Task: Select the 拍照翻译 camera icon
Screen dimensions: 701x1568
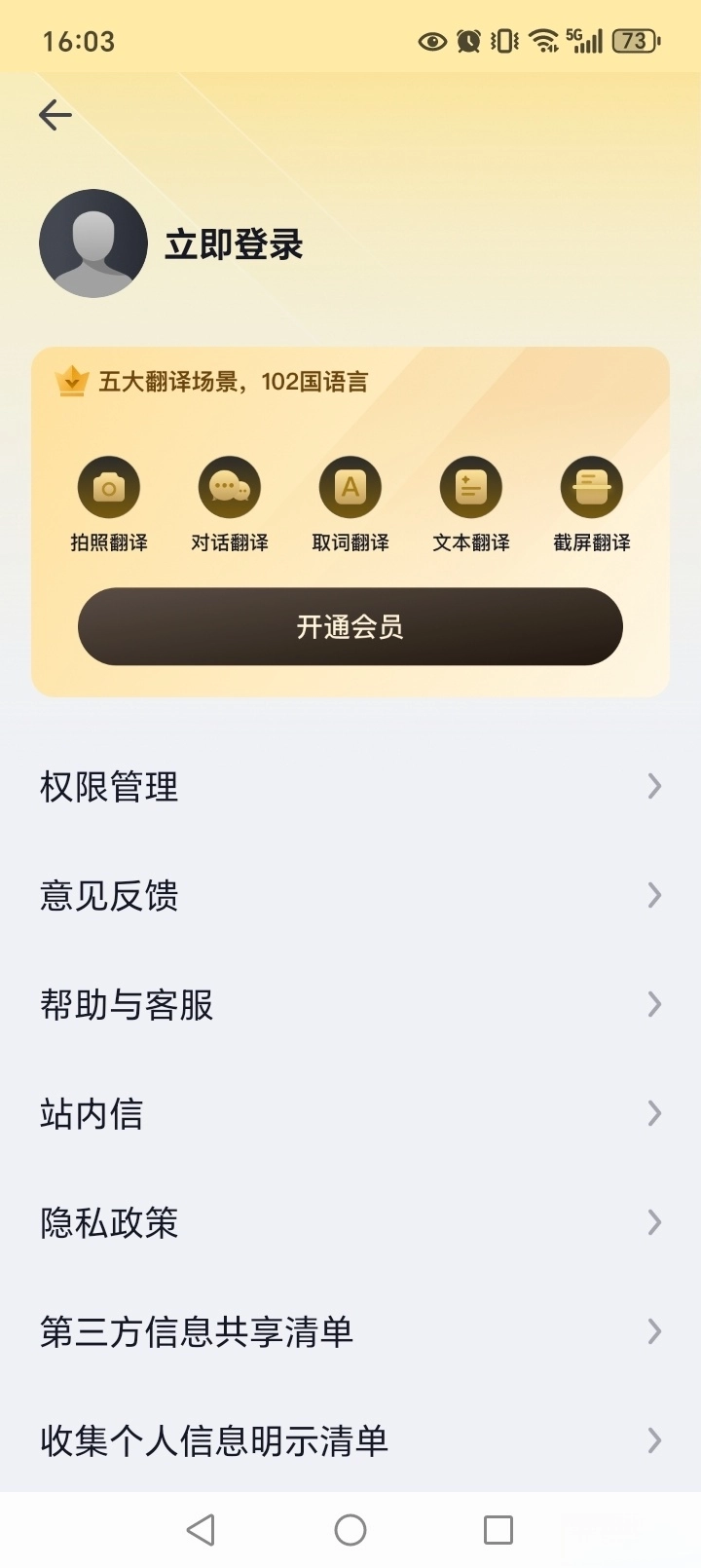Action: tap(109, 487)
